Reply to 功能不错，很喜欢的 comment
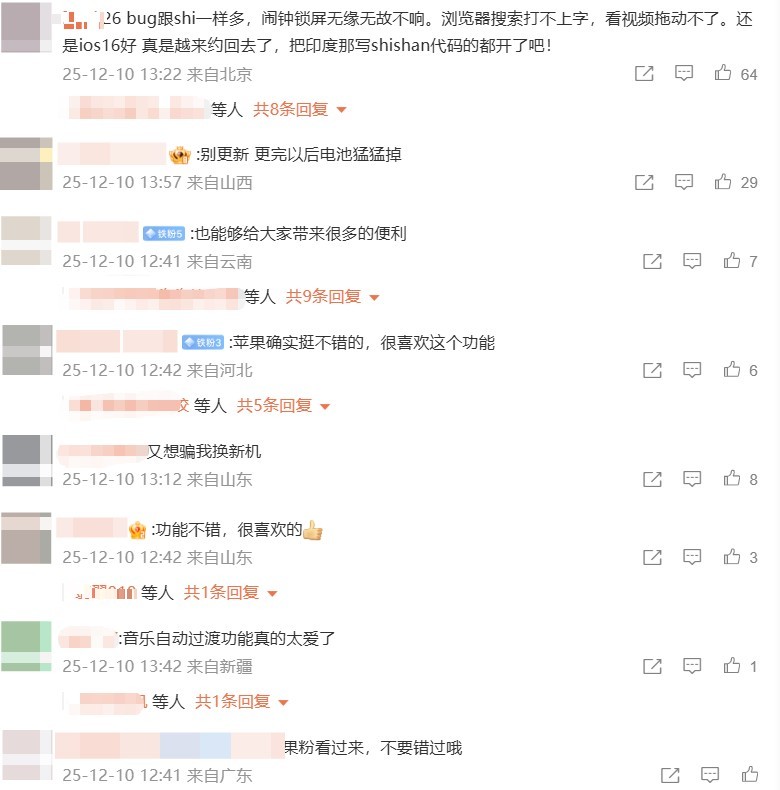This screenshot has width=780, height=790. pos(691,557)
